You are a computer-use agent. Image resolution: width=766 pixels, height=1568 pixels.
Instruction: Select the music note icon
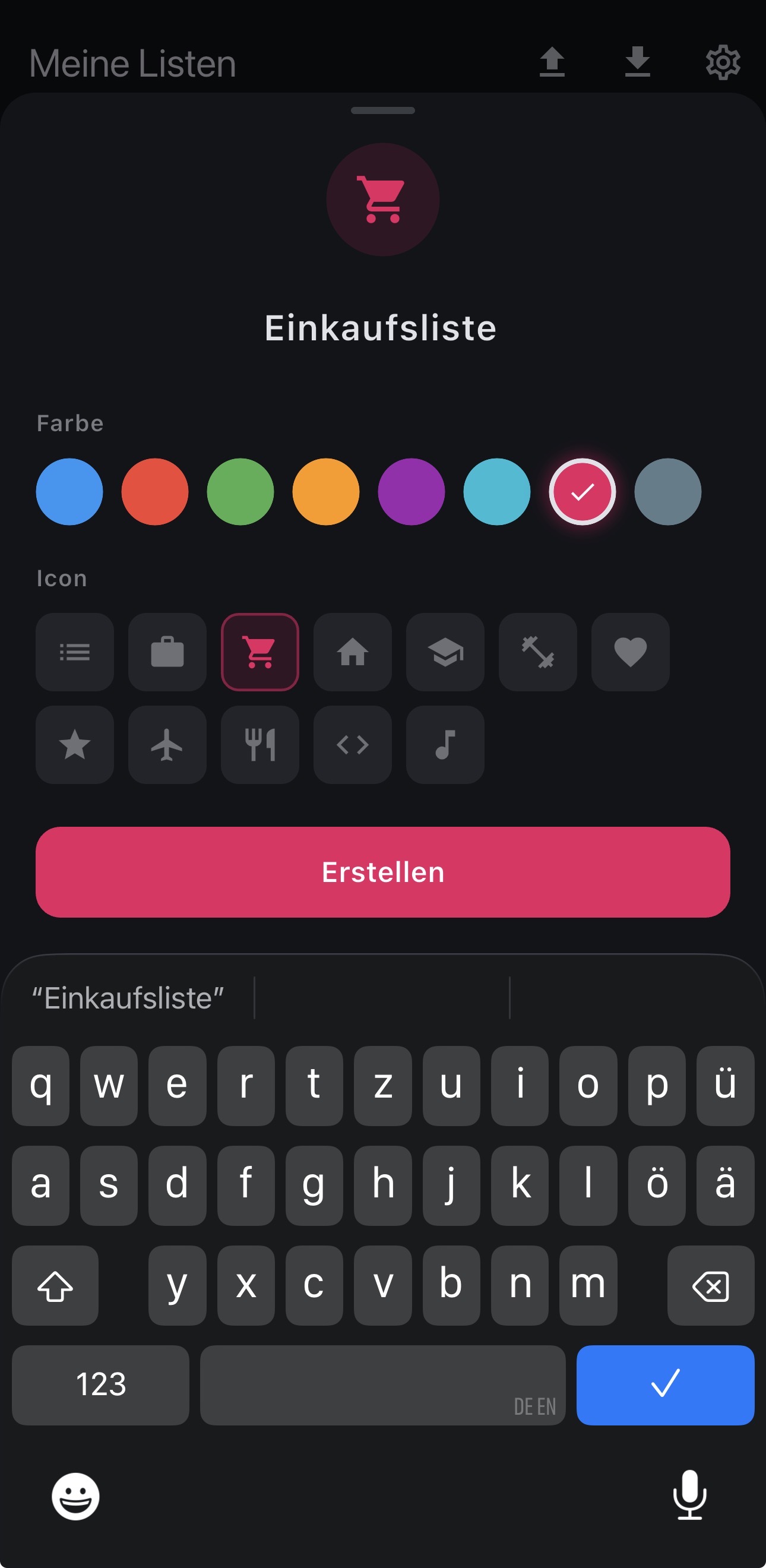pyautogui.click(x=445, y=745)
